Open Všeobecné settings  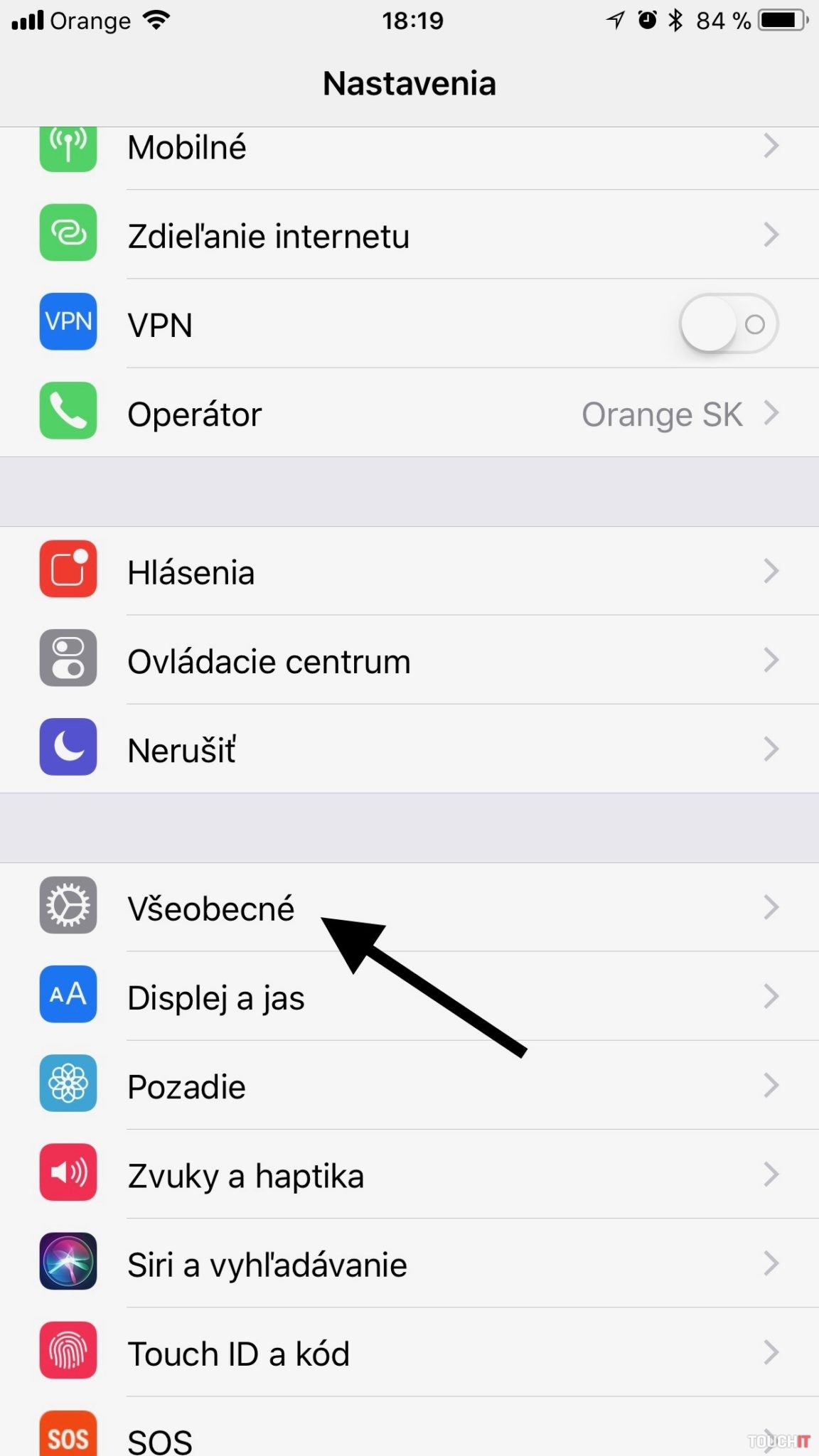(x=409, y=908)
